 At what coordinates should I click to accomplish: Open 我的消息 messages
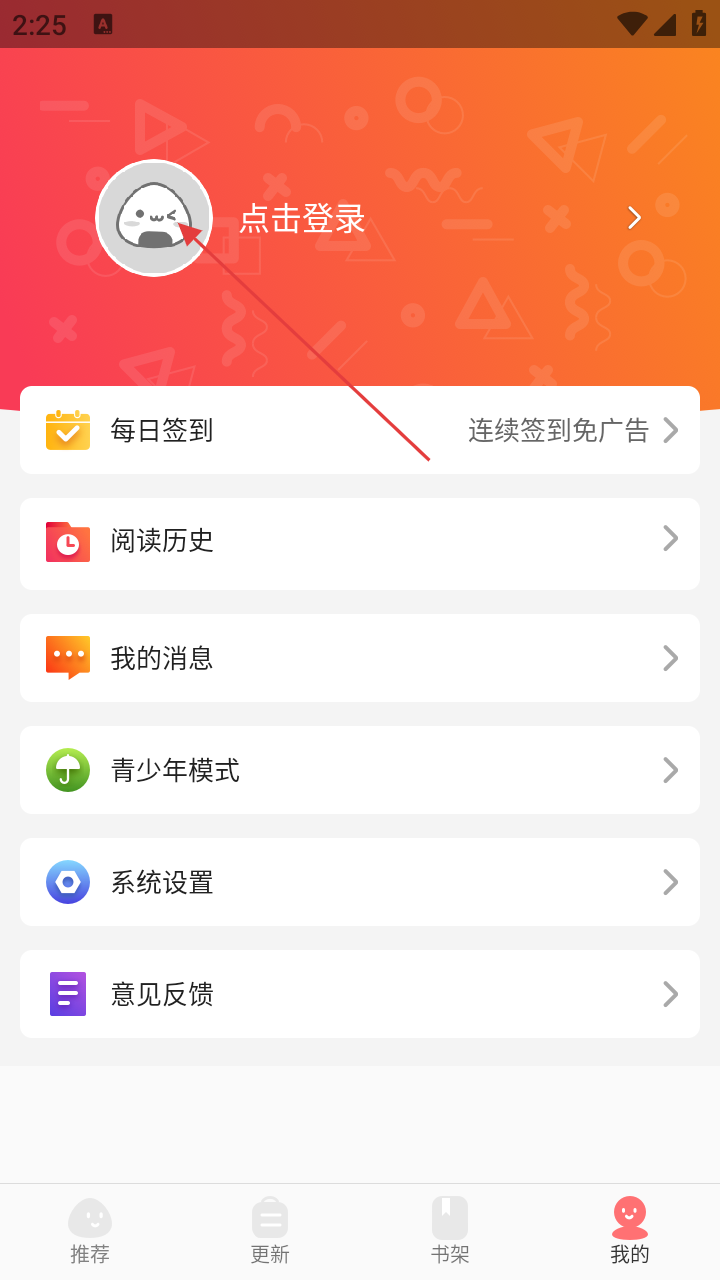[x=360, y=658]
